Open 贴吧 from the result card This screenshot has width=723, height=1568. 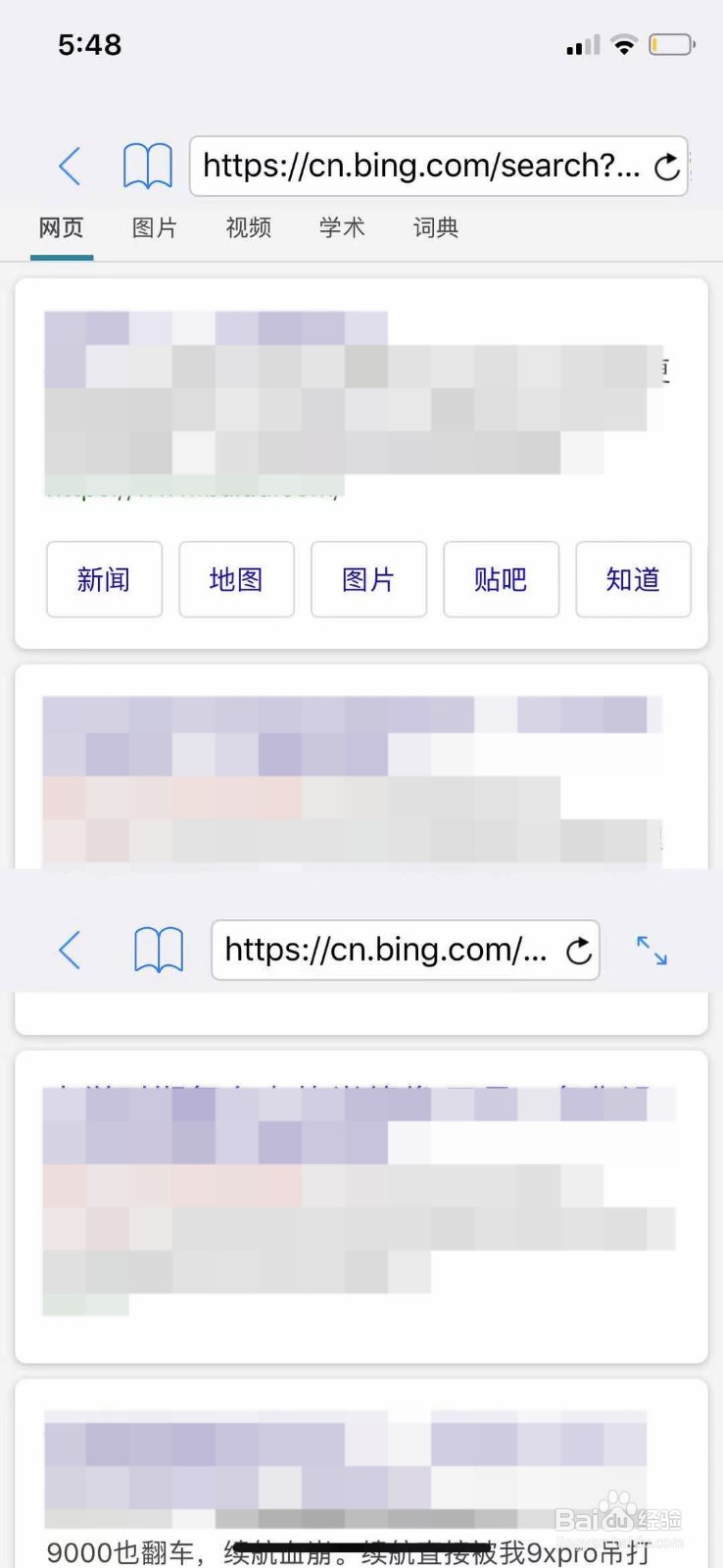[x=501, y=579]
